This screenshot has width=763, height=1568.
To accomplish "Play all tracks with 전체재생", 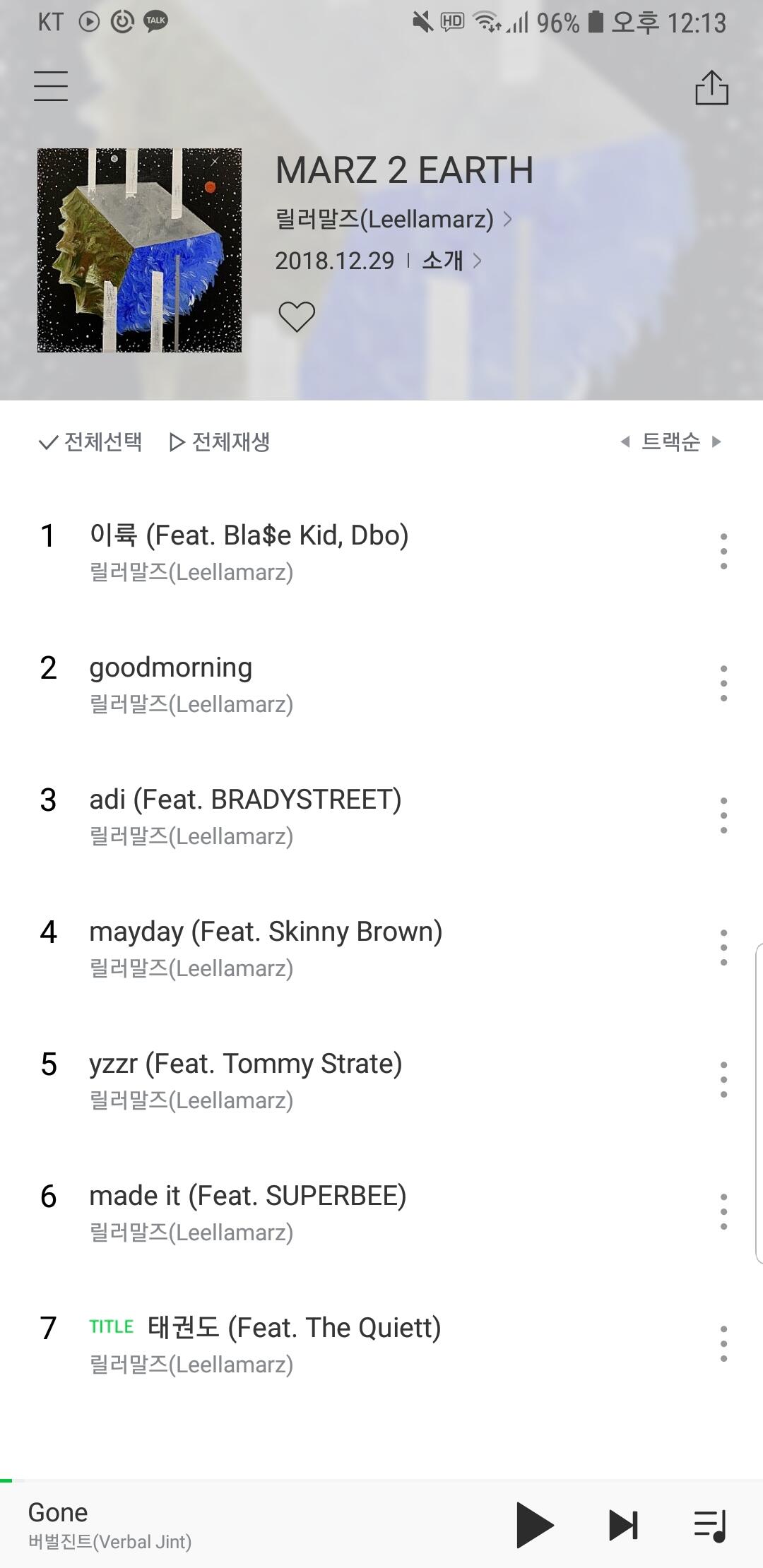I will [220, 442].
